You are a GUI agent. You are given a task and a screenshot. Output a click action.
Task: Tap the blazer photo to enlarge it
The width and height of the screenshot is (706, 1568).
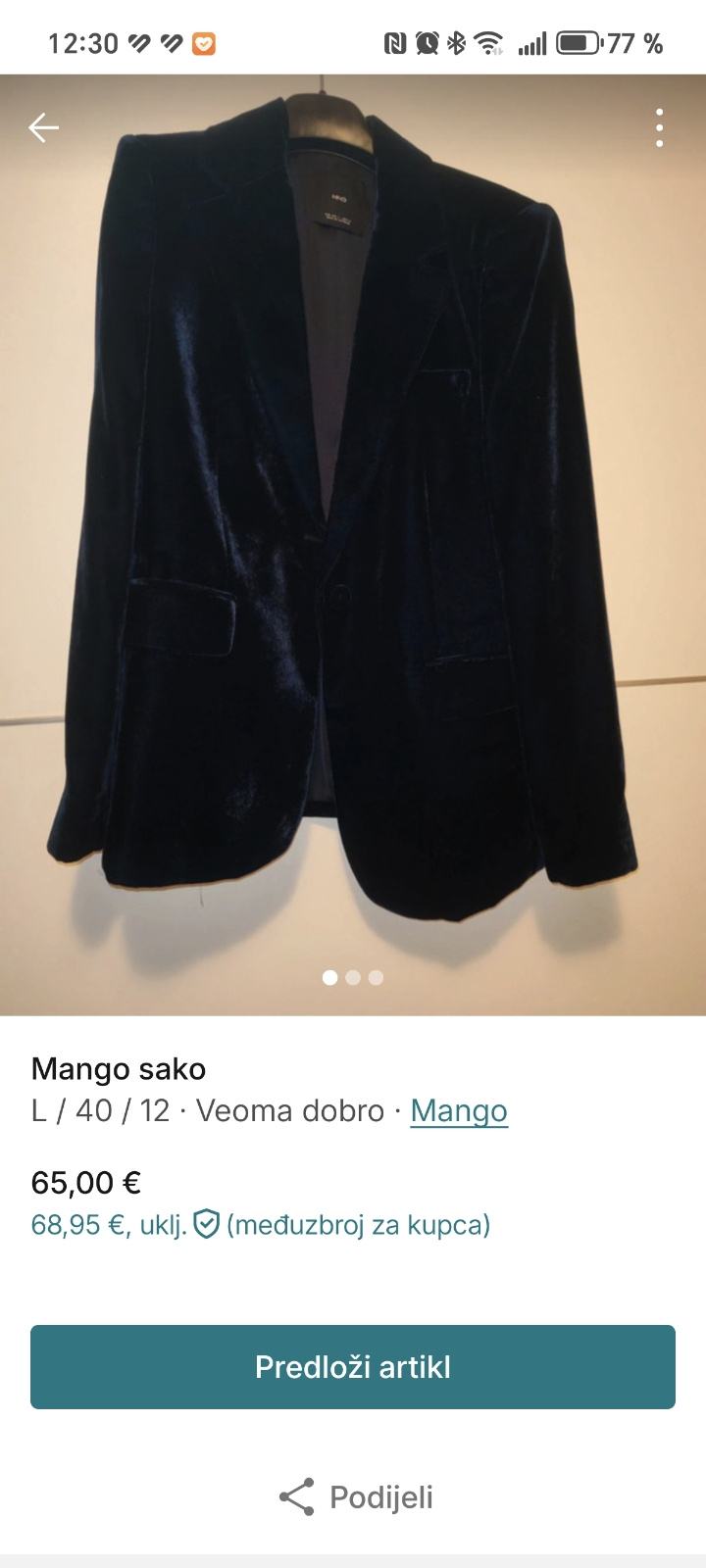click(353, 539)
